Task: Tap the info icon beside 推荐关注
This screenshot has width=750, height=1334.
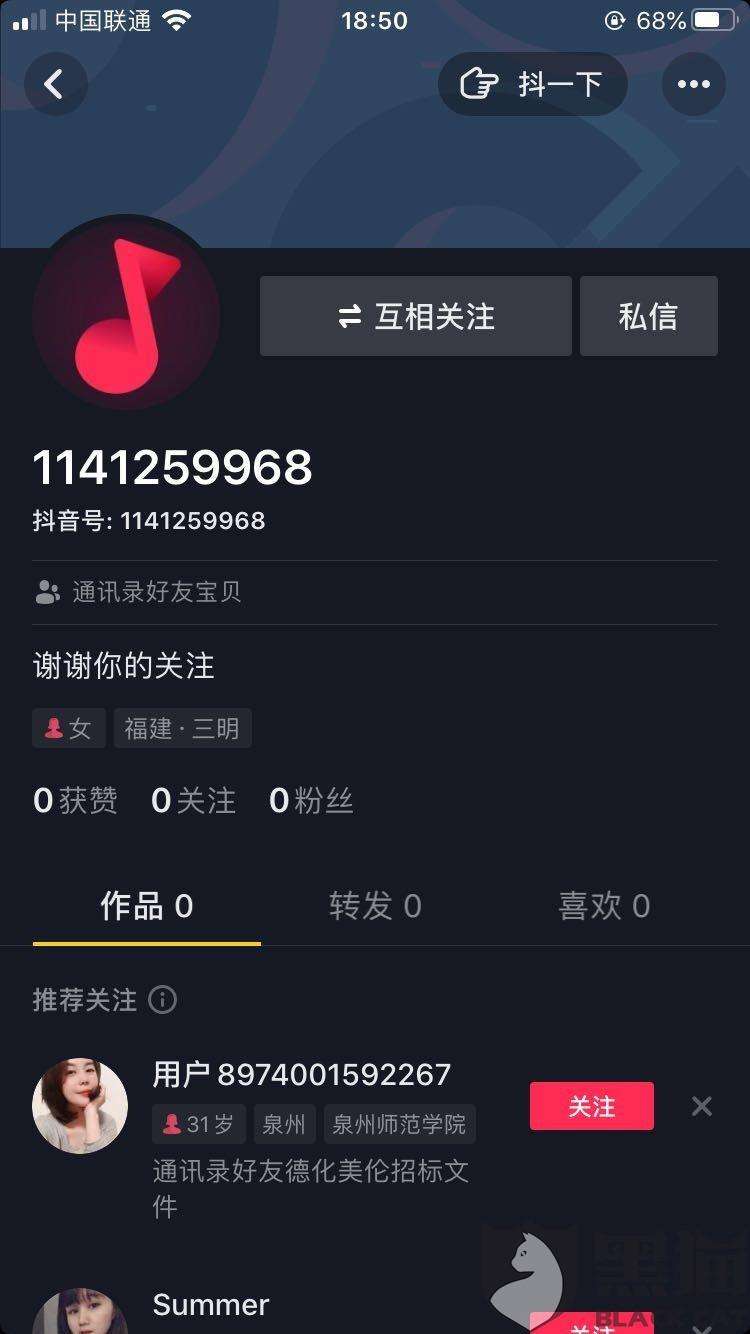Action: [162, 1000]
